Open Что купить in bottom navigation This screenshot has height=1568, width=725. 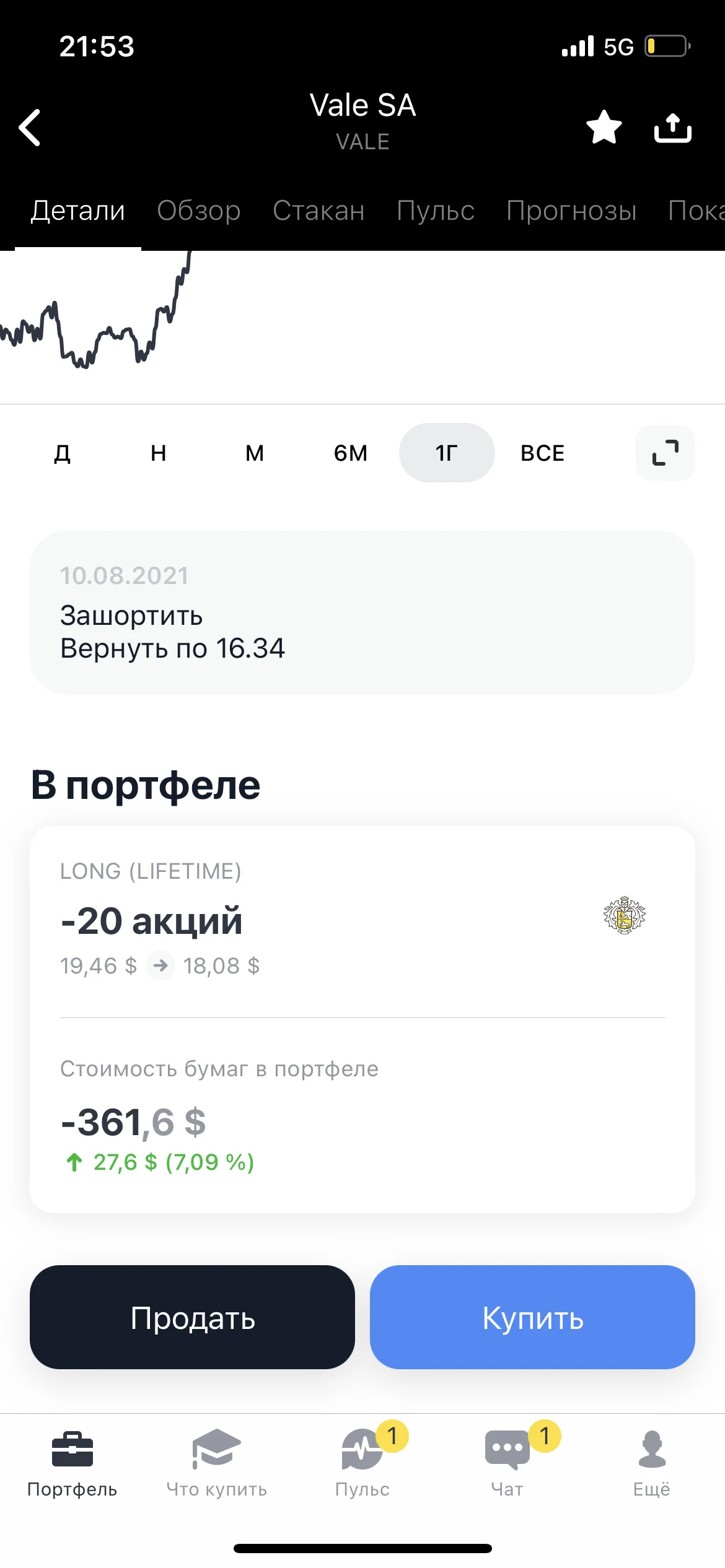[217, 1463]
